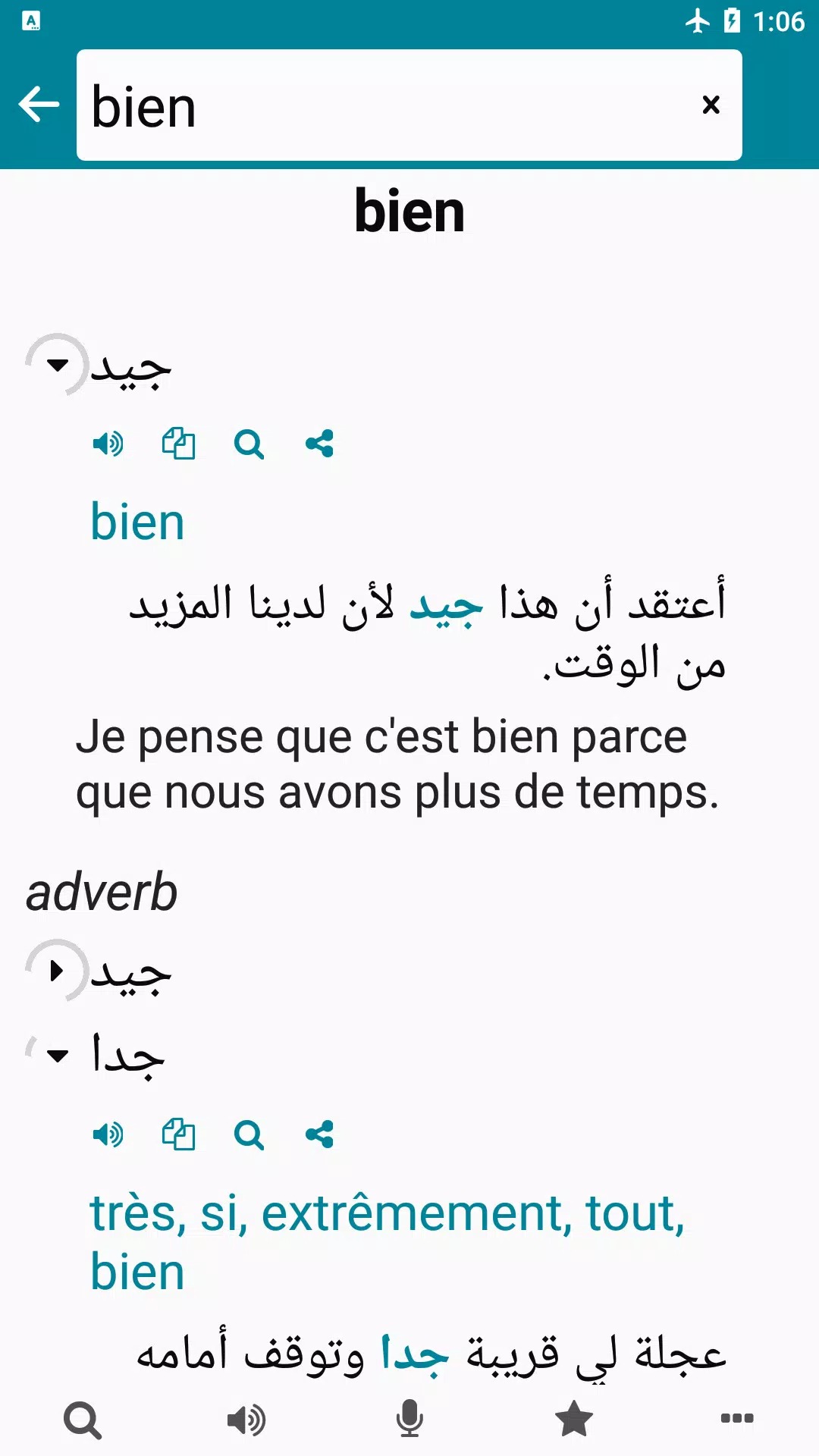Start voice input with the microphone
The height and width of the screenshot is (1456, 819).
coord(409,1420)
